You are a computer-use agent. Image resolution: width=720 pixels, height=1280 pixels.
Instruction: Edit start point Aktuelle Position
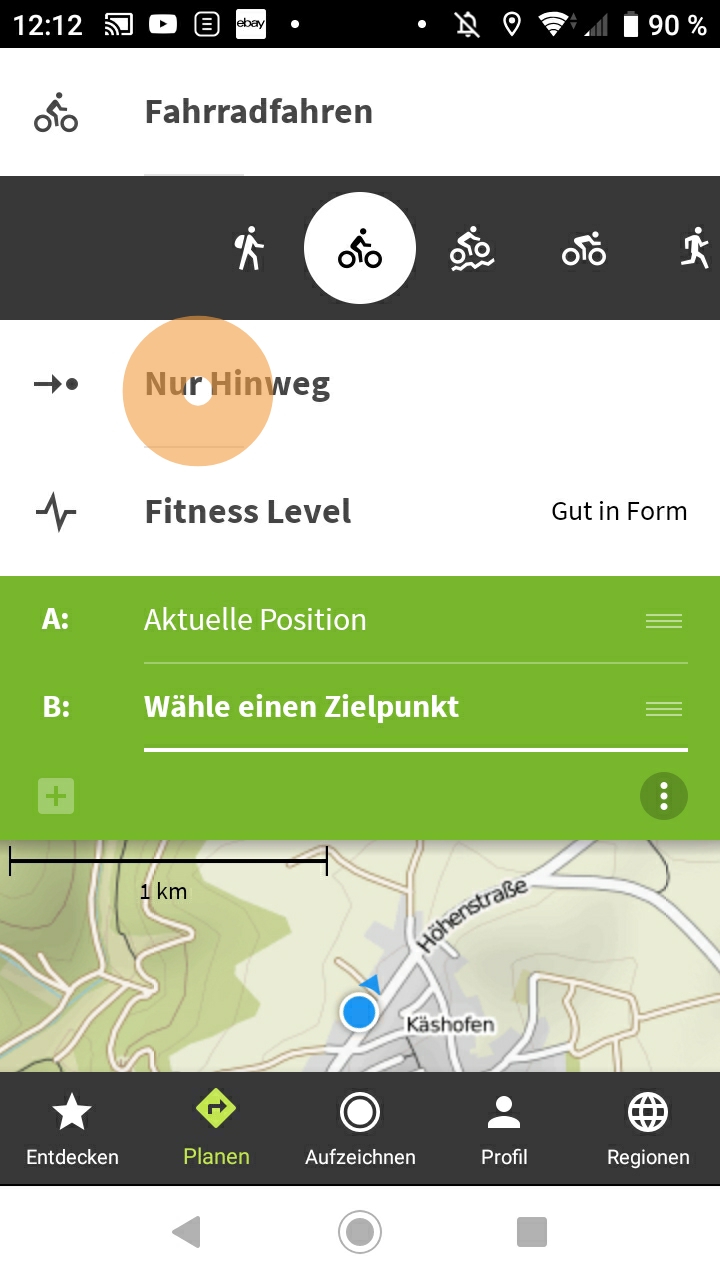pos(390,620)
